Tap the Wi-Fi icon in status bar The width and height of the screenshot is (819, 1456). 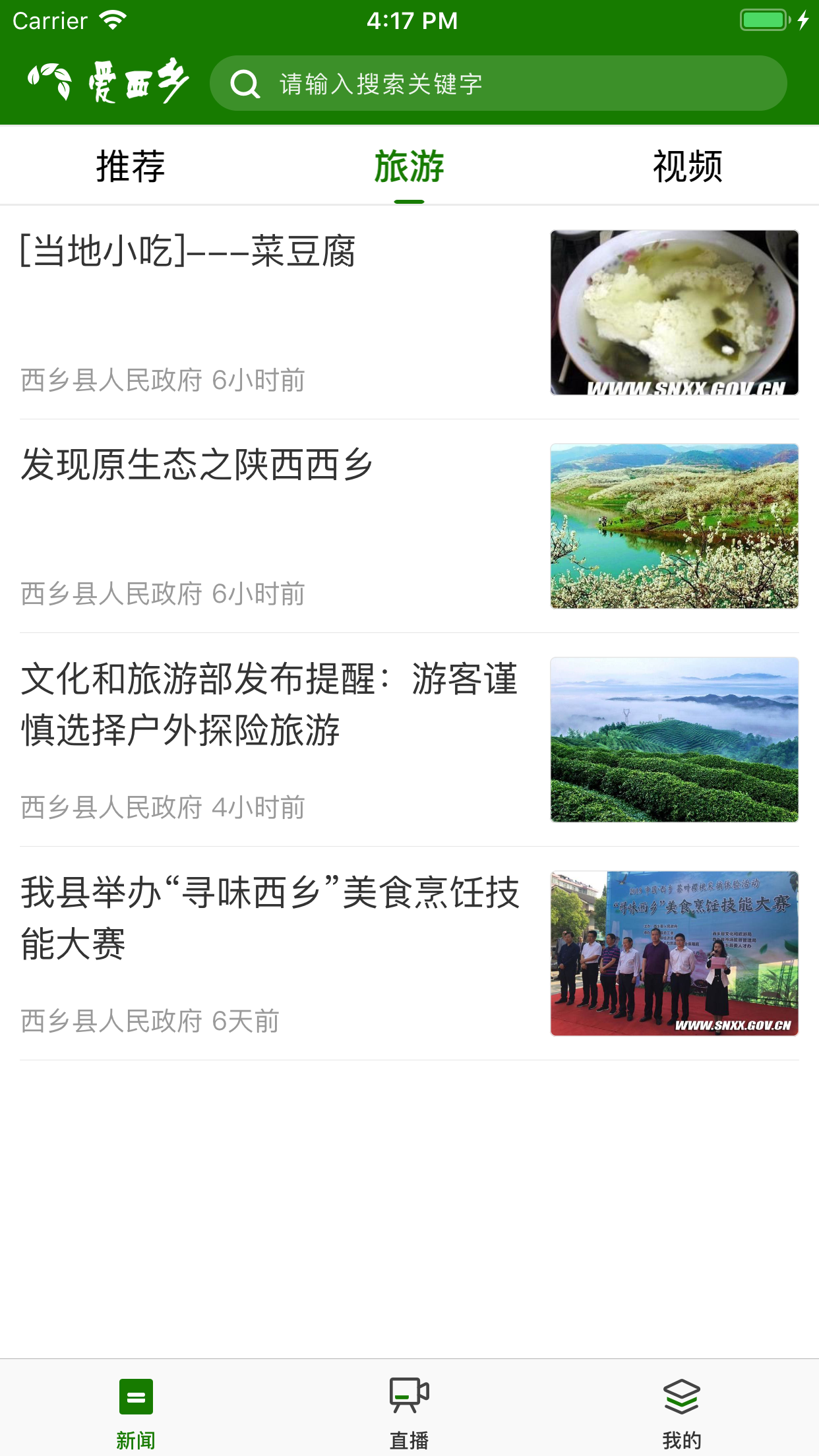click(x=112, y=20)
